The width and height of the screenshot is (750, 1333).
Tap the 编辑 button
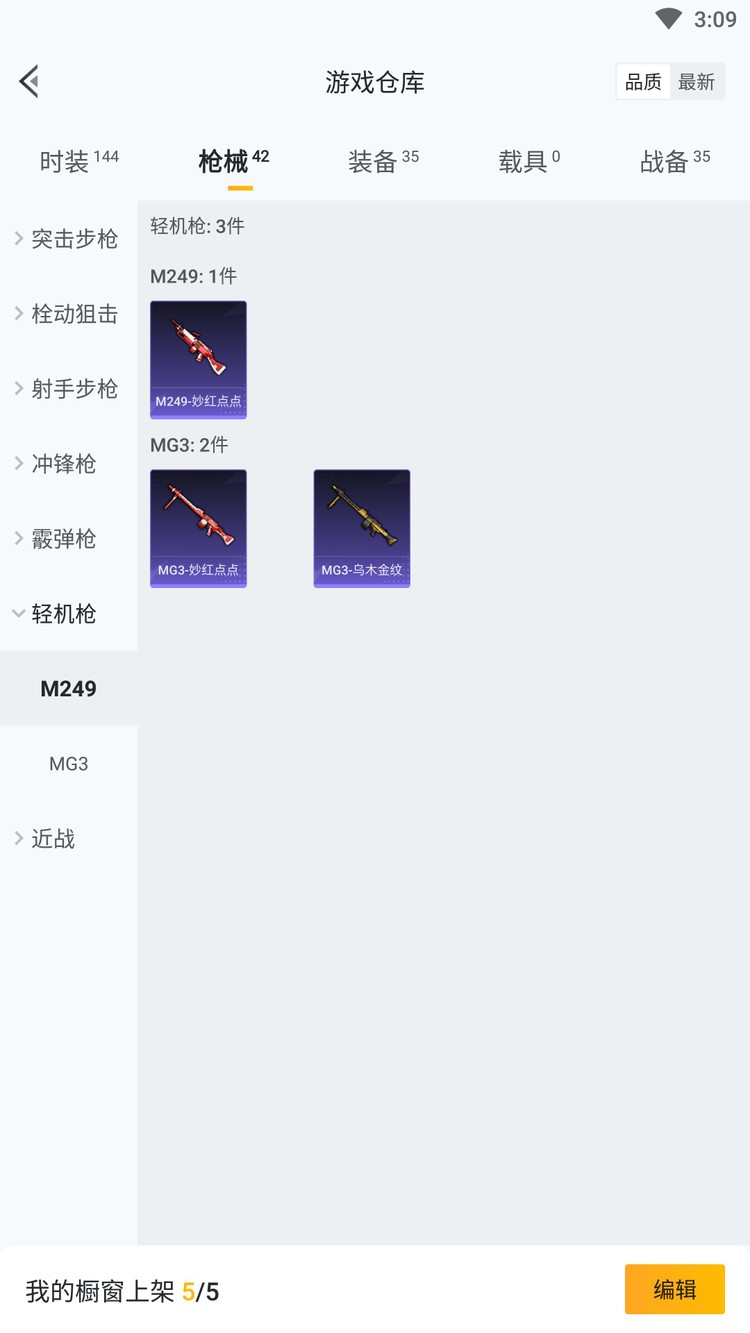pos(674,1289)
